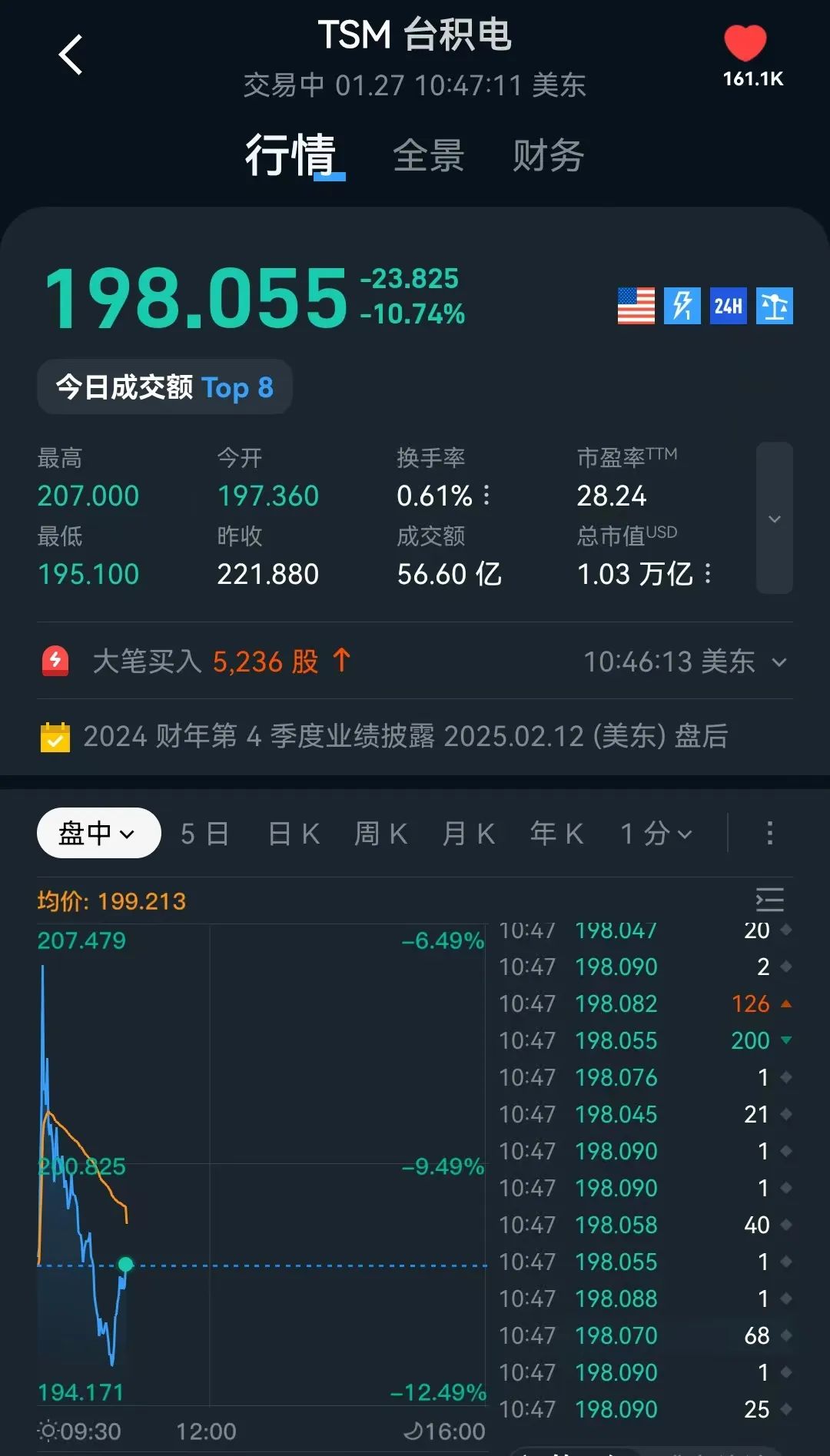
Task: Tap the lightning bolt badge icon
Action: [x=682, y=306]
